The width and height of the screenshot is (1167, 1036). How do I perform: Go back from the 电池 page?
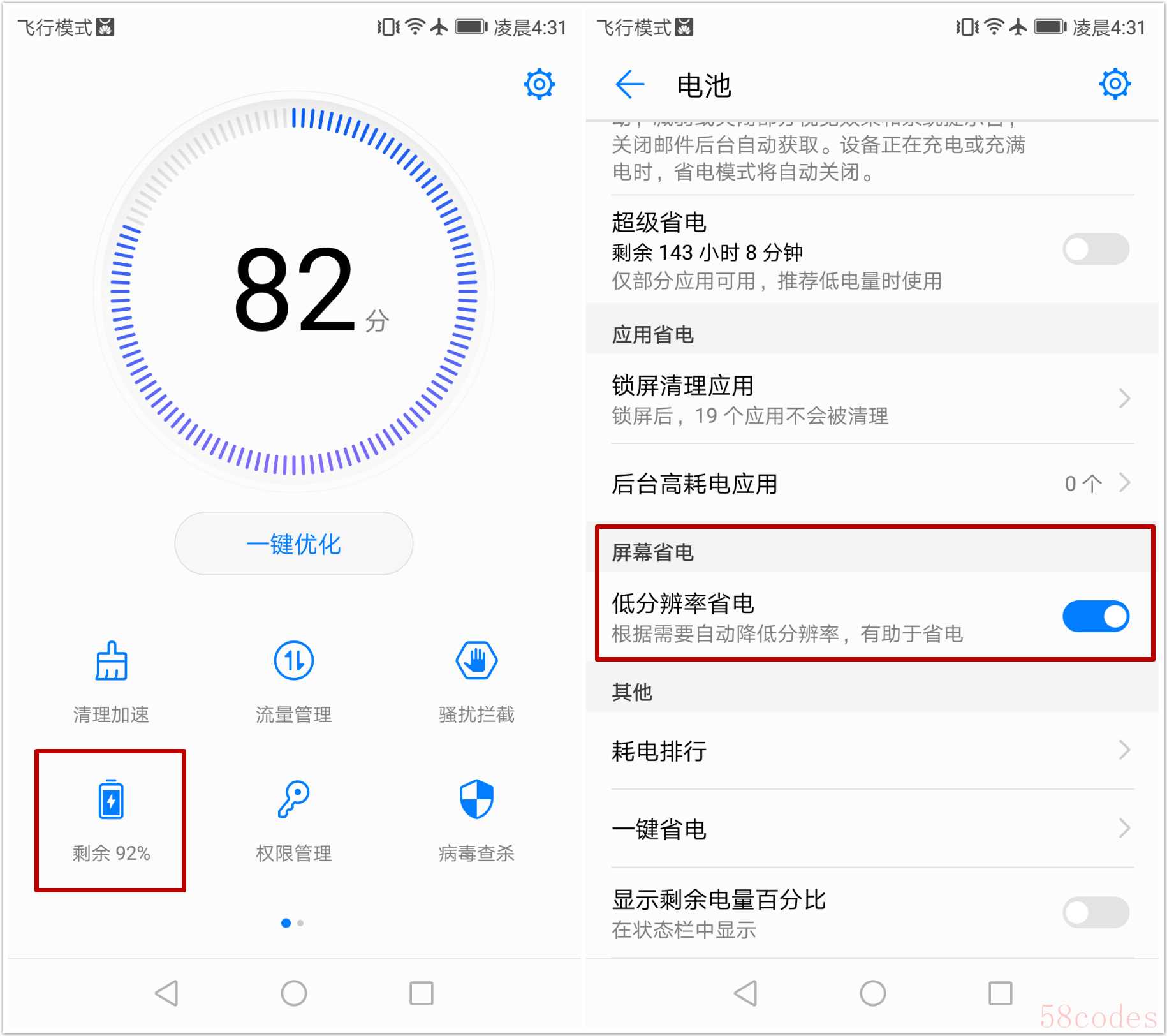coord(629,84)
